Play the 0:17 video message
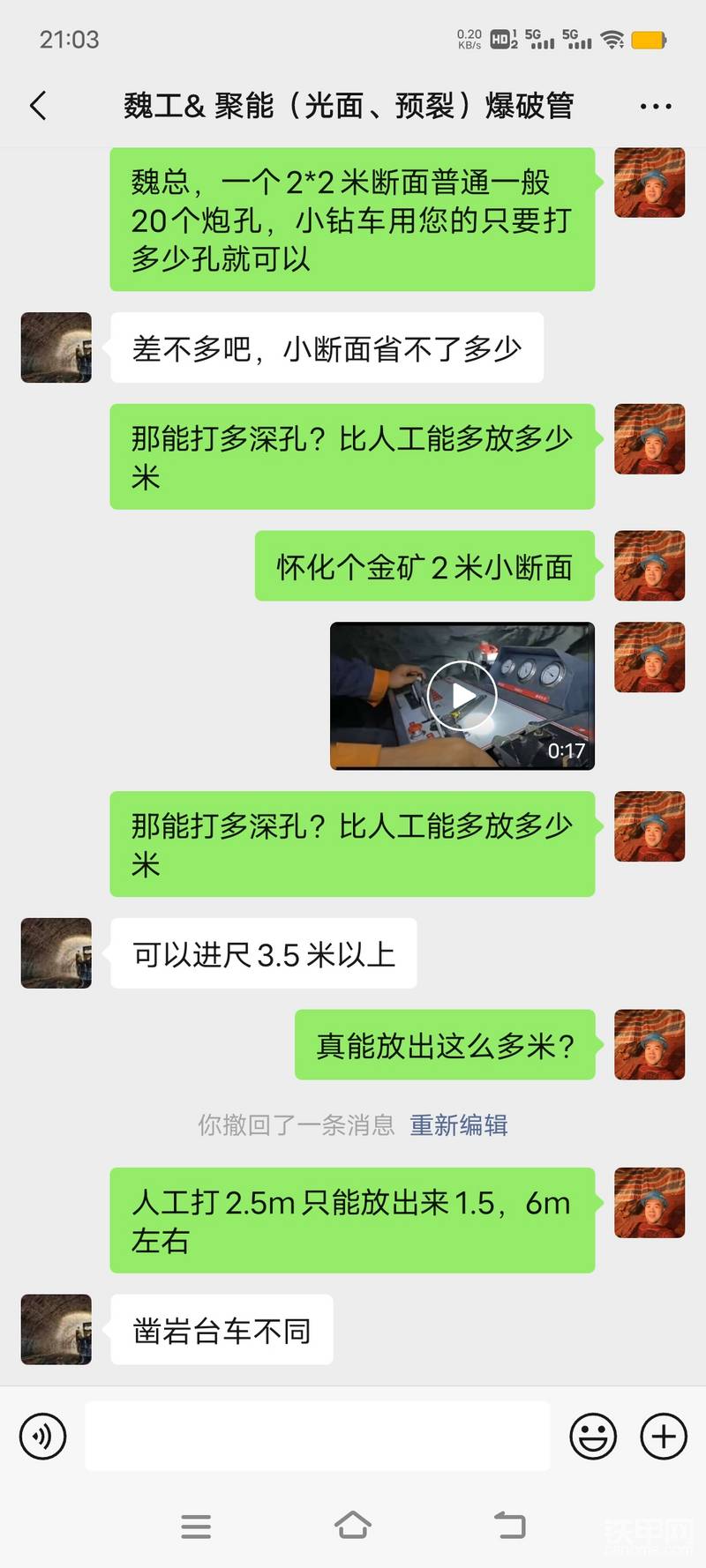 (462, 696)
